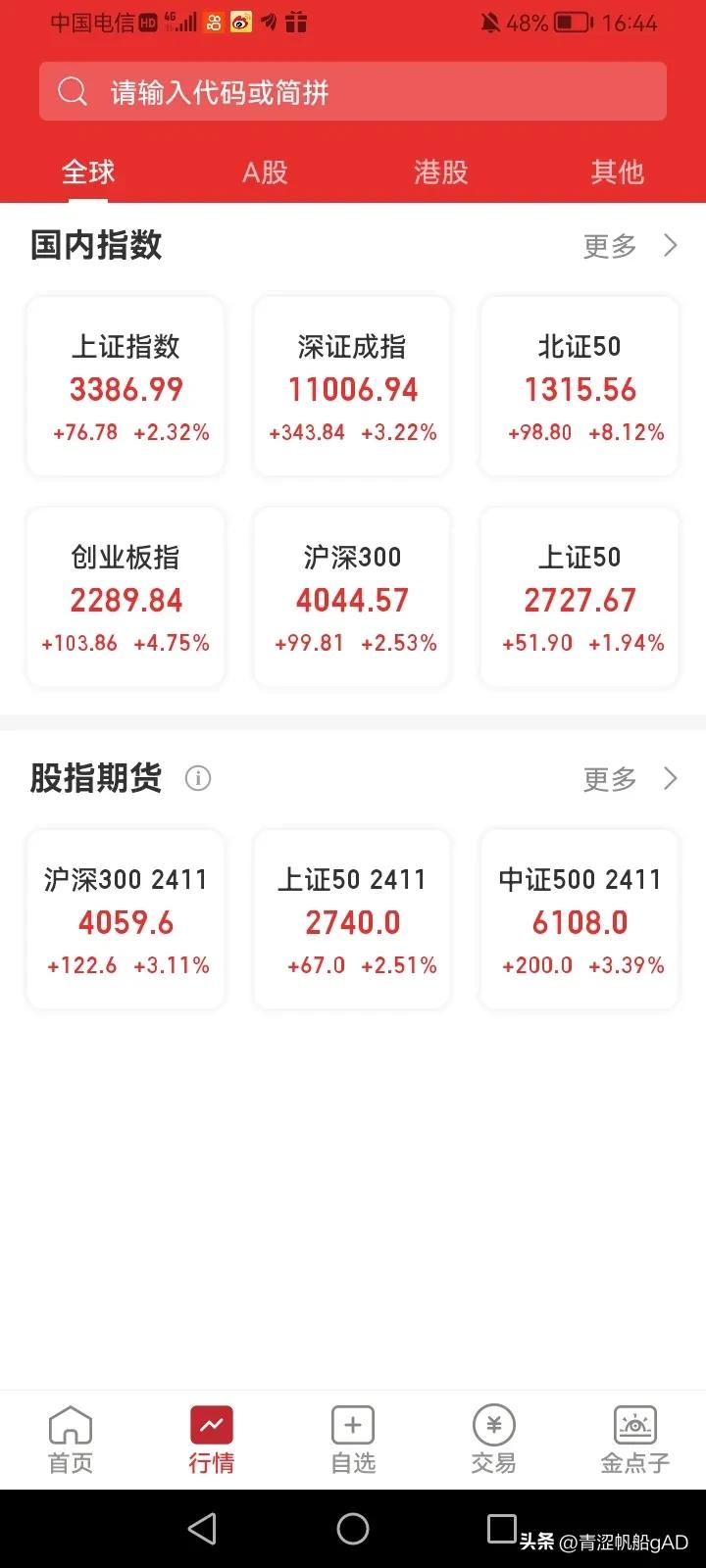Open the 沪深300 index card

coord(352,598)
